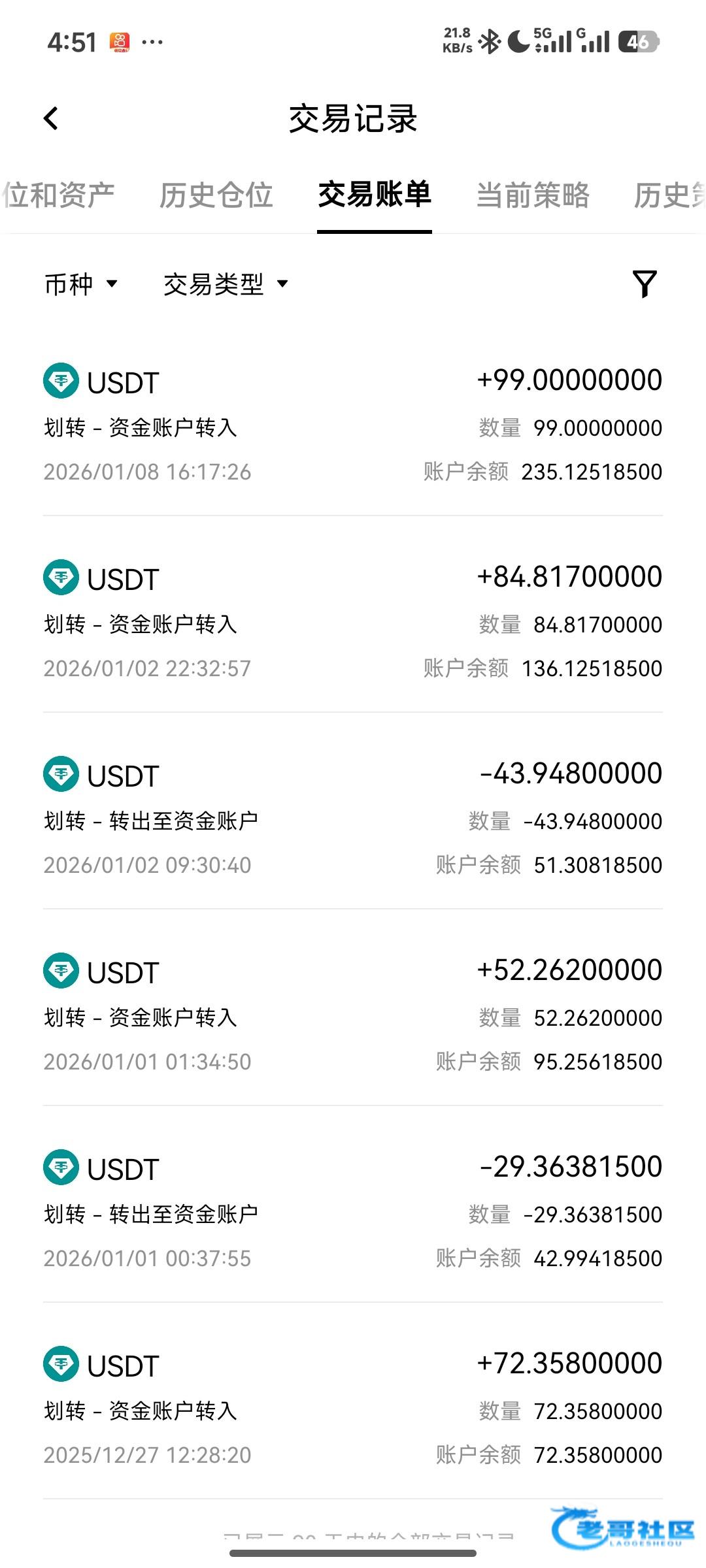Open the filter funnel icon
706x1568 pixels.
pyautogui.click(x=645, y=284)
